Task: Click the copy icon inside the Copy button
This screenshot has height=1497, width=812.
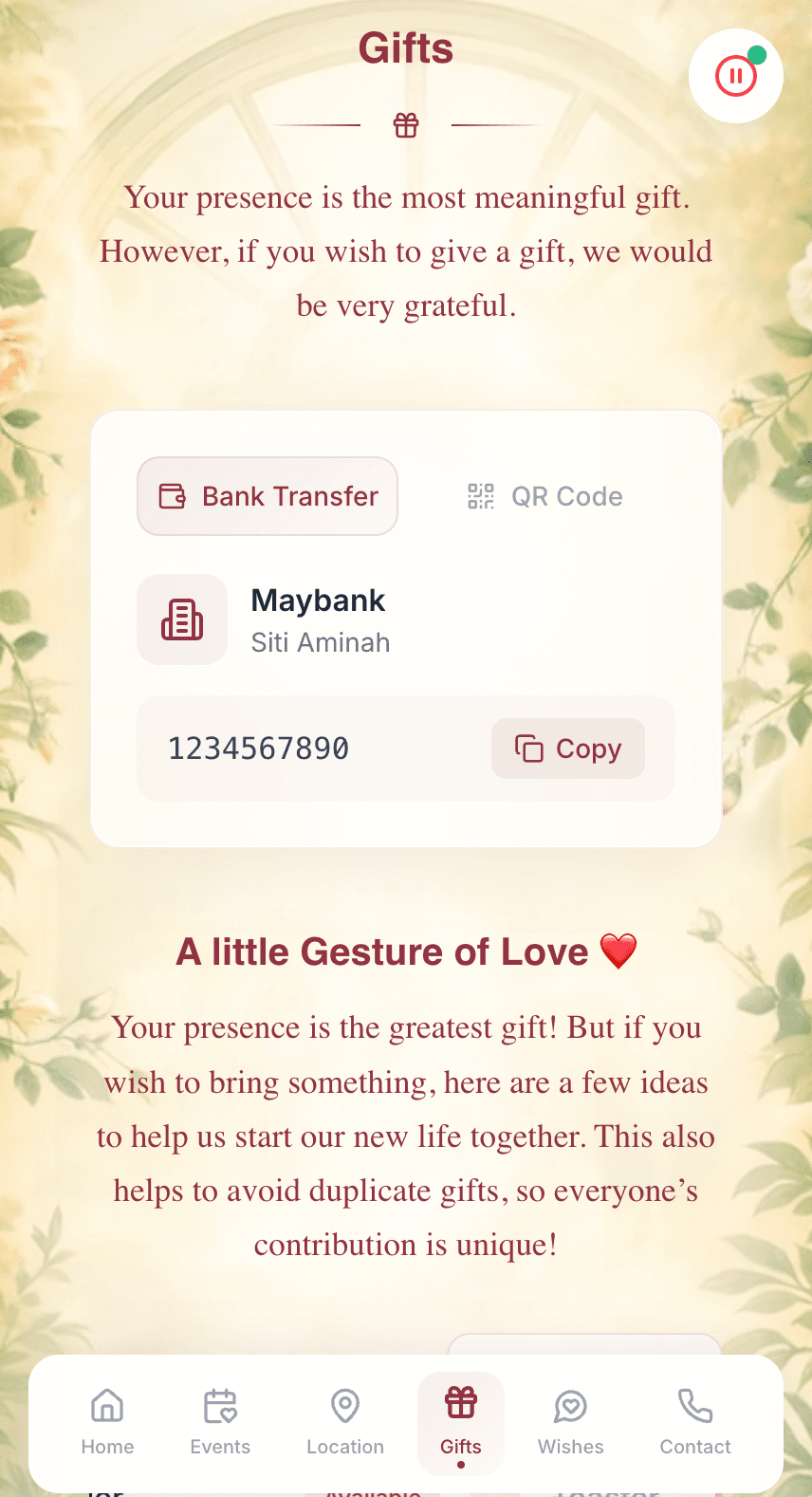Action: click(x=527, y=748)
